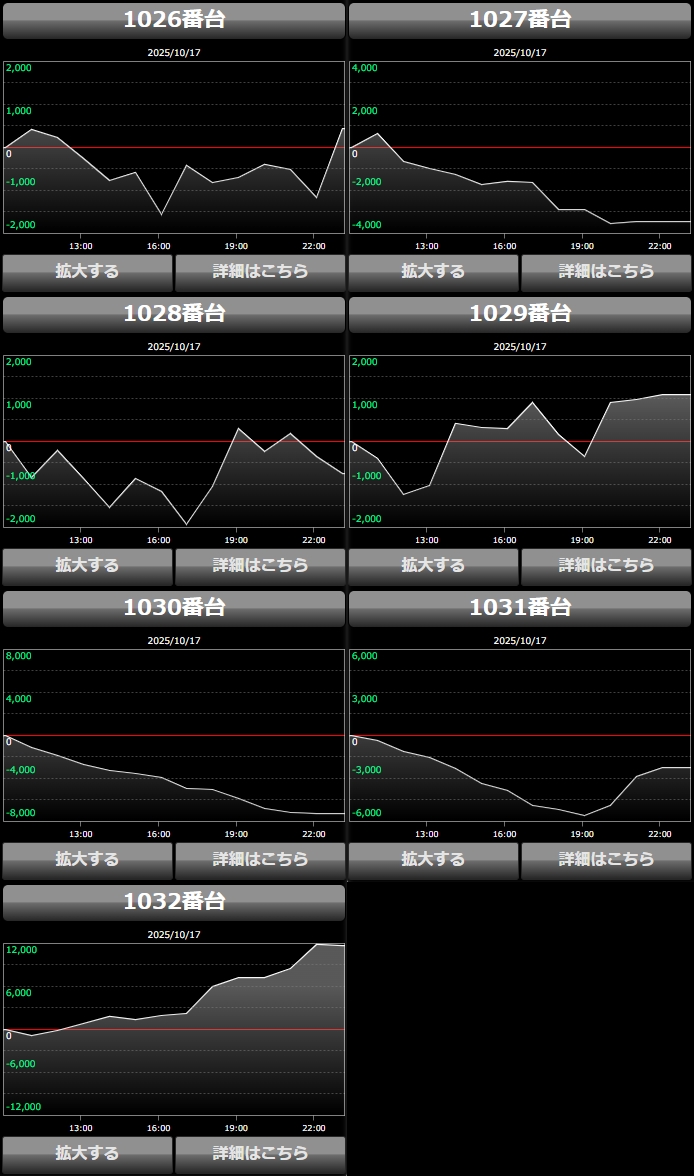Show details for 1030番台

(x=260, y=860)
